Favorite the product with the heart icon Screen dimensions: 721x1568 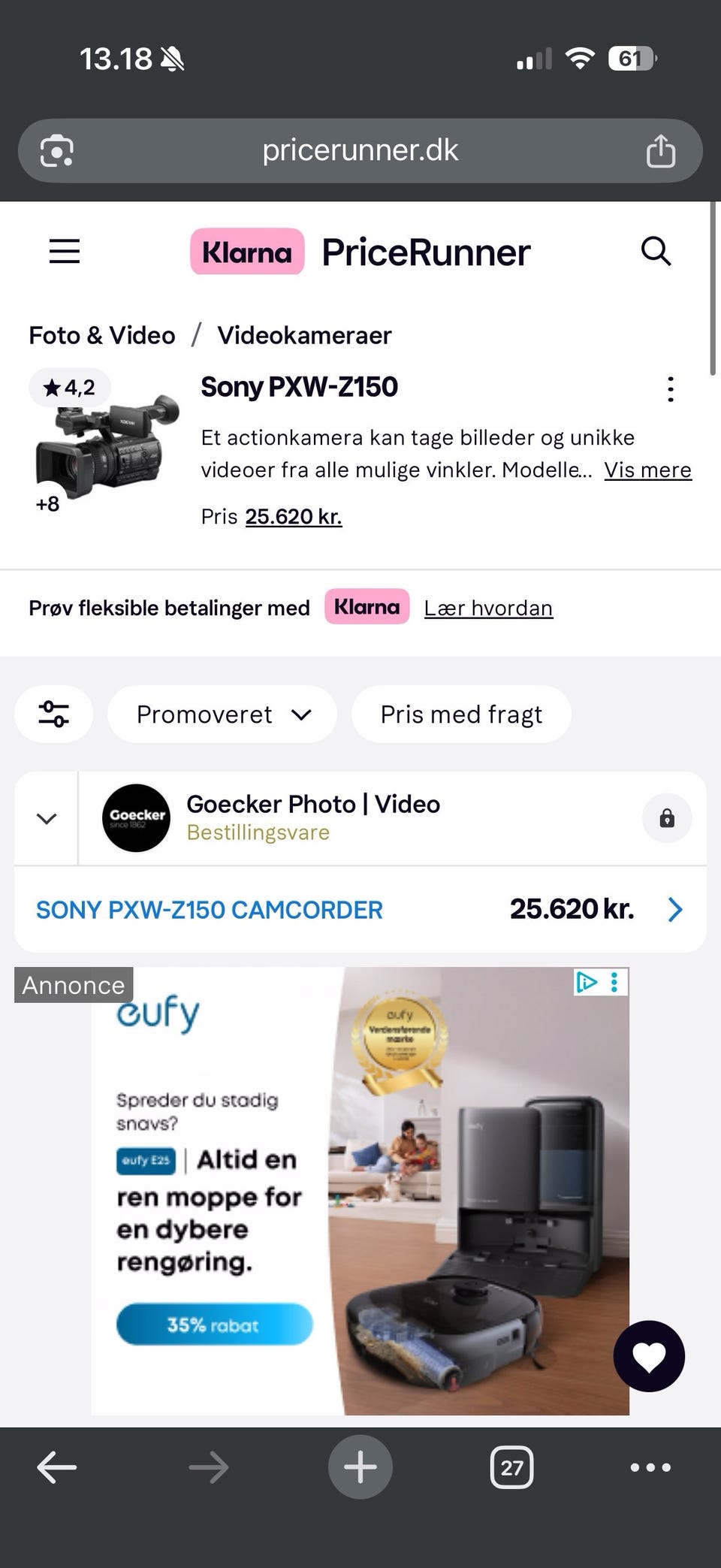[x=649, y=1357]
